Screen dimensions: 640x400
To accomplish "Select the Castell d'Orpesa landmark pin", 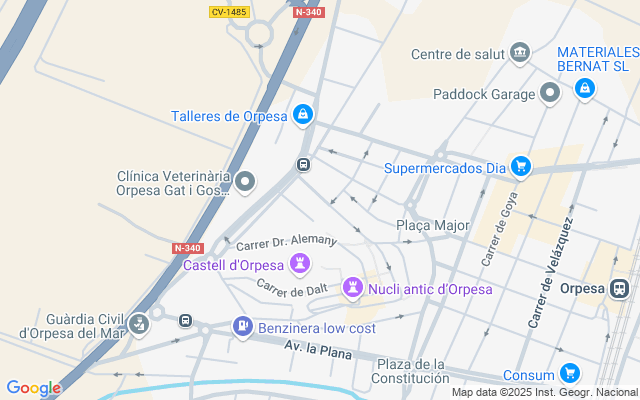I will (x=299, y=265).
